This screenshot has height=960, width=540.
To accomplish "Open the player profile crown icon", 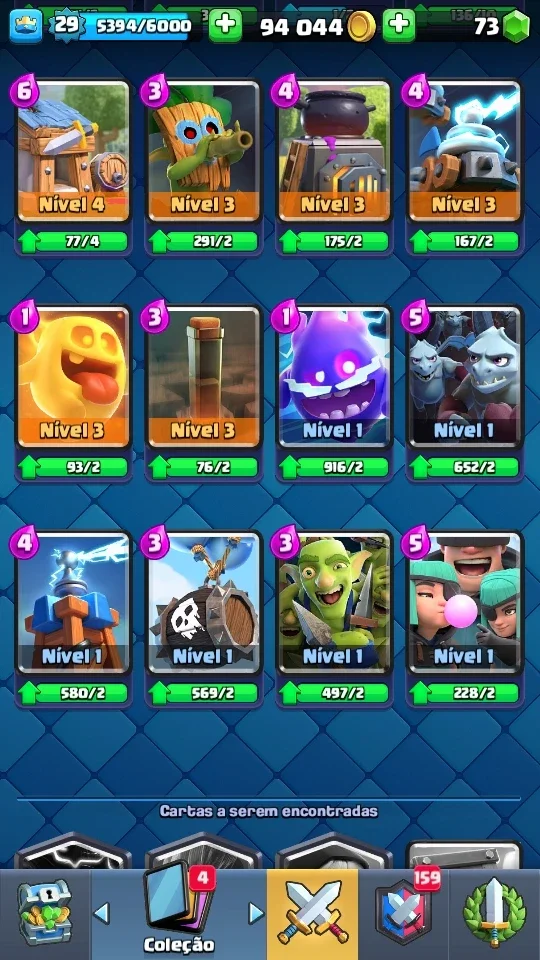I will click(x=26, y=27).
